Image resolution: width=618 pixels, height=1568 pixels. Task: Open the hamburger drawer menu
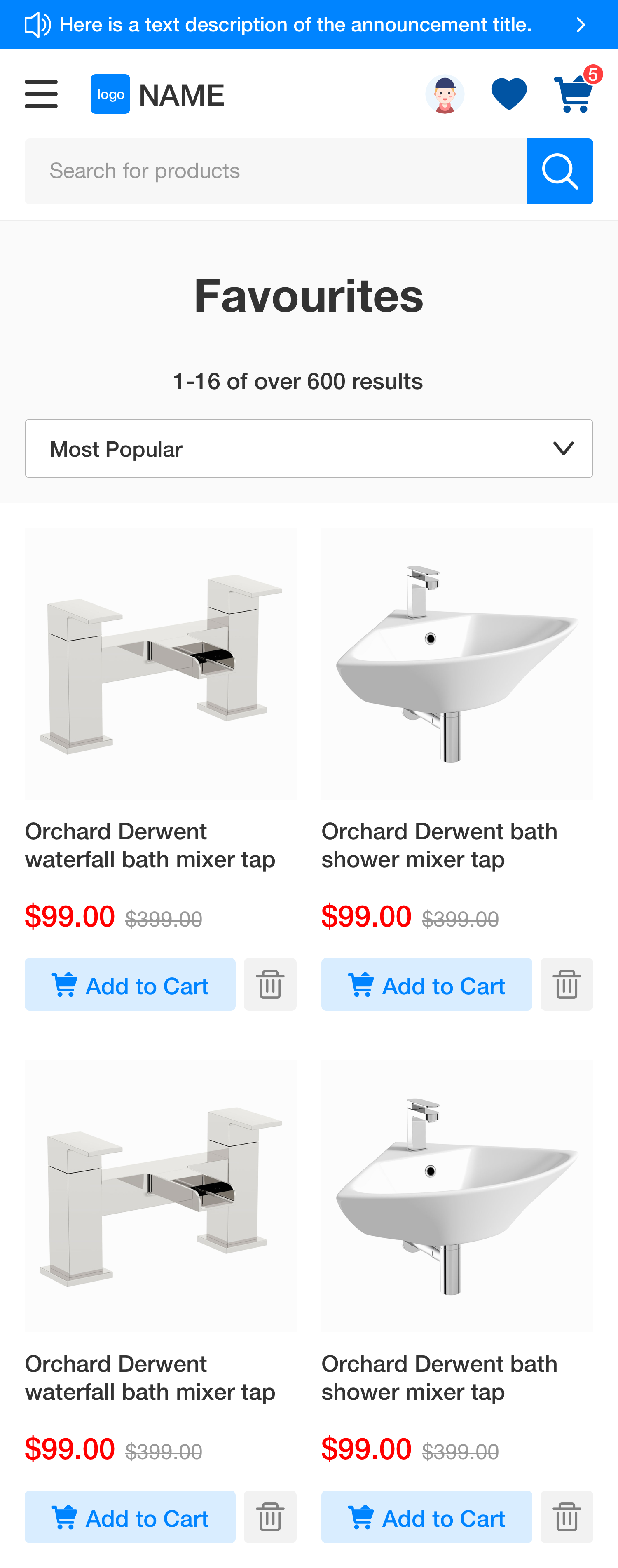41,94
